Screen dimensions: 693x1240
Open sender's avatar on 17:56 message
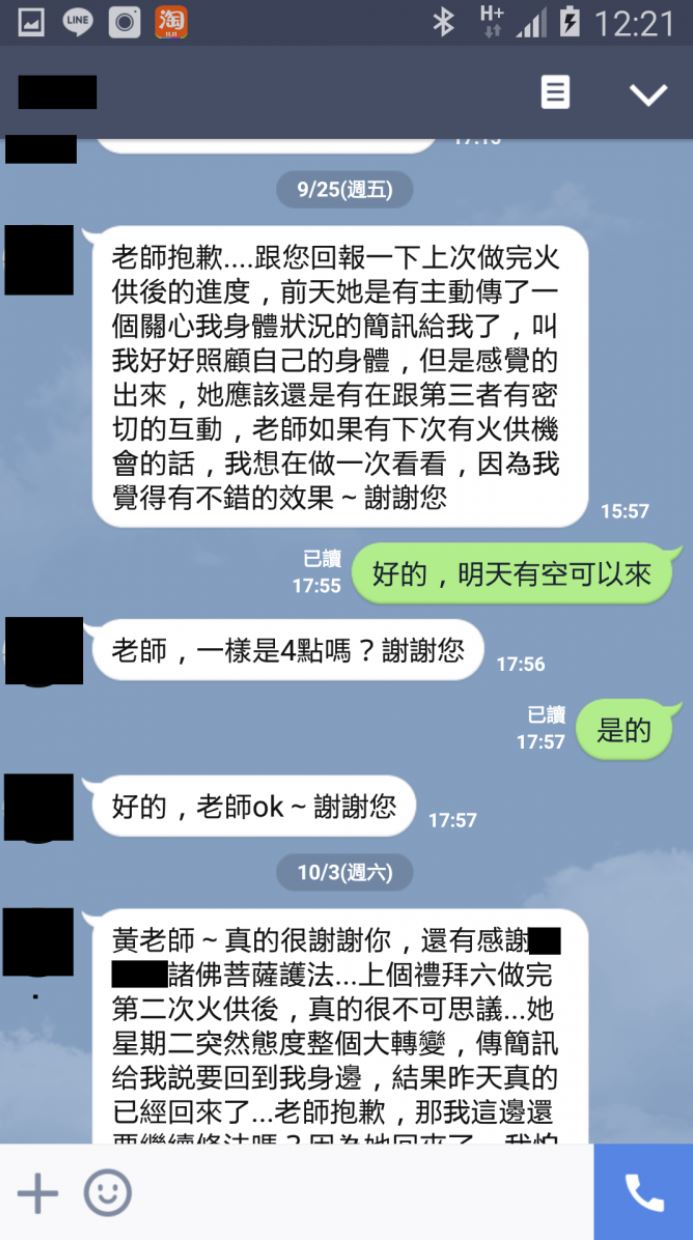[x=43, y=651]
